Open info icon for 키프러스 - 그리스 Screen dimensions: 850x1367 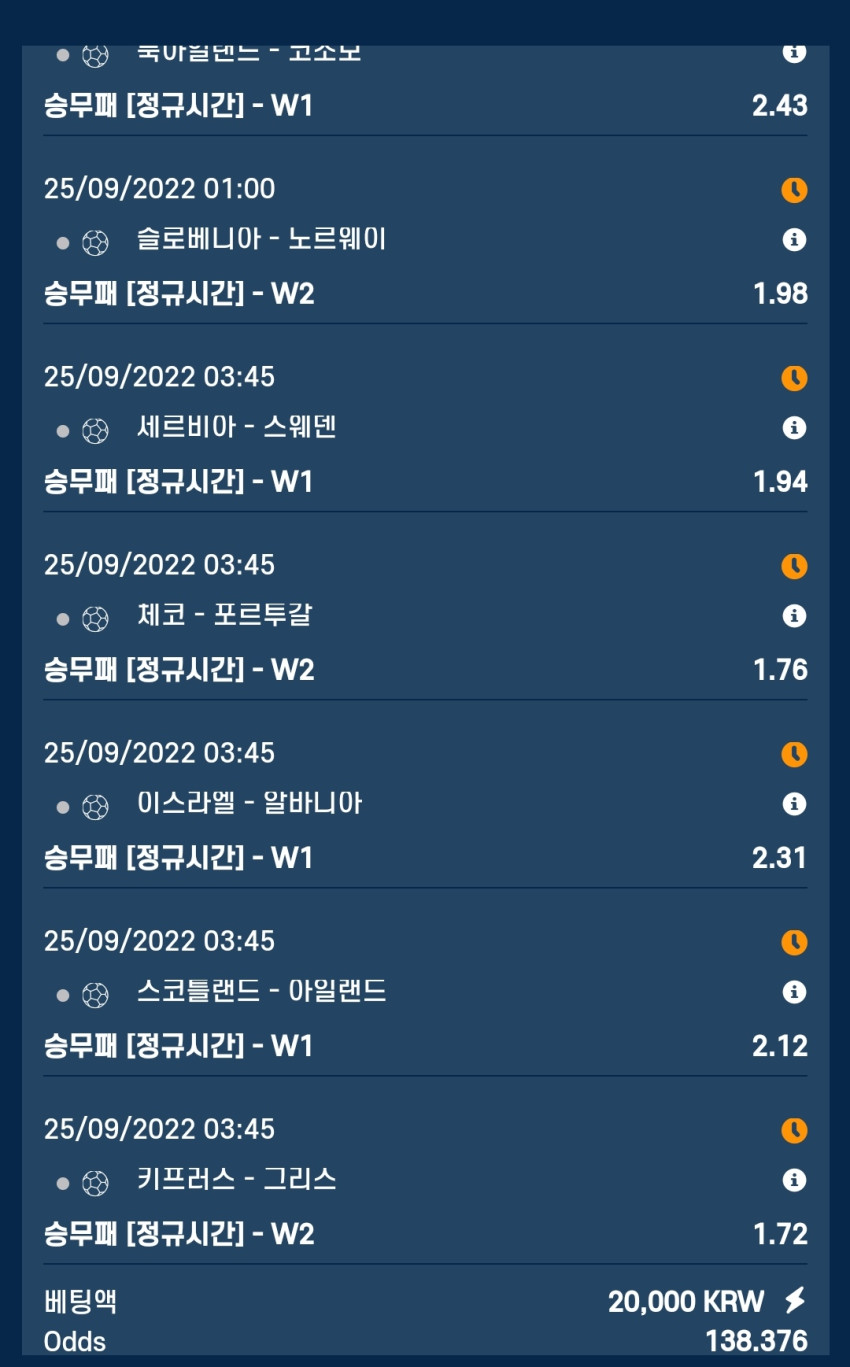click(794, 1180)
